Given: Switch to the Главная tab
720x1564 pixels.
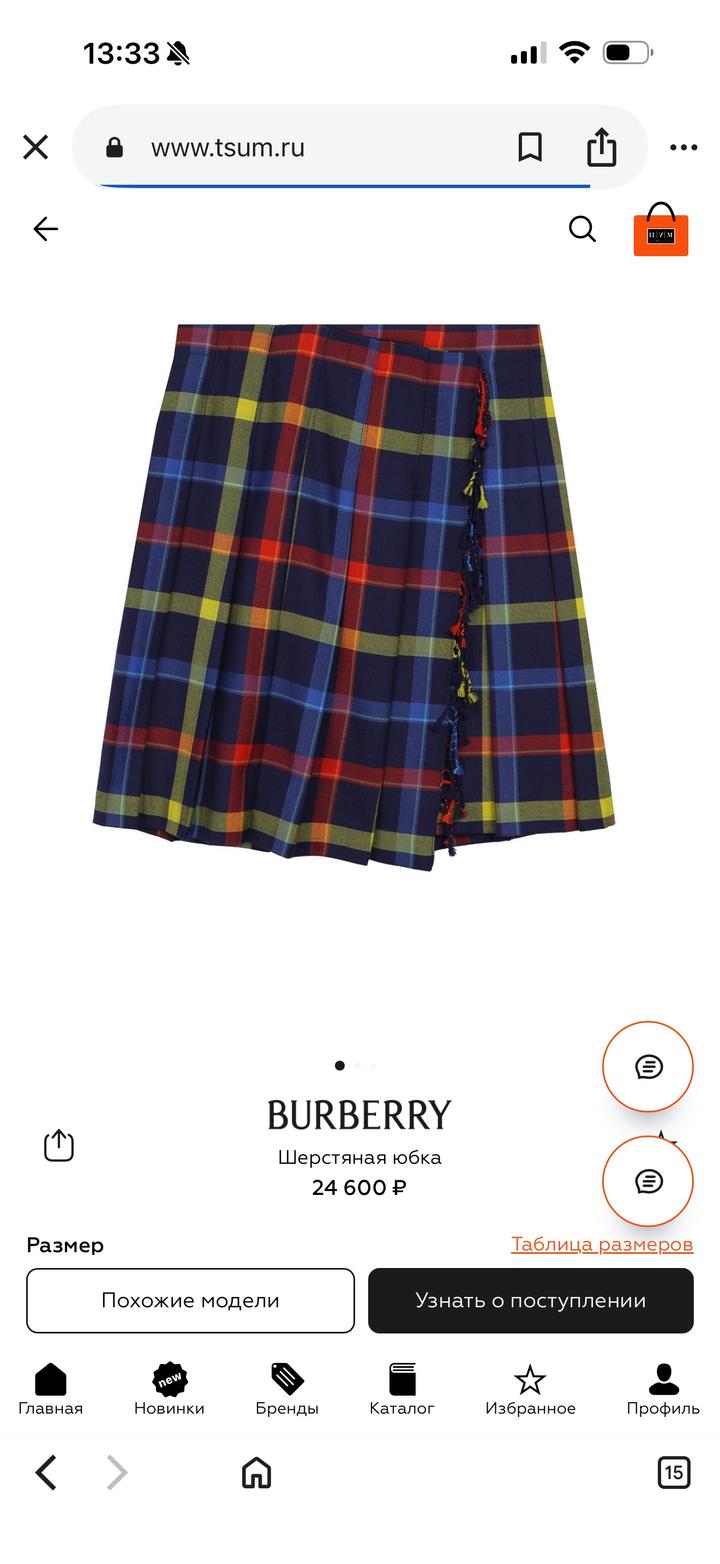Looking at the screenshot, I should (x=50, y=1389).
